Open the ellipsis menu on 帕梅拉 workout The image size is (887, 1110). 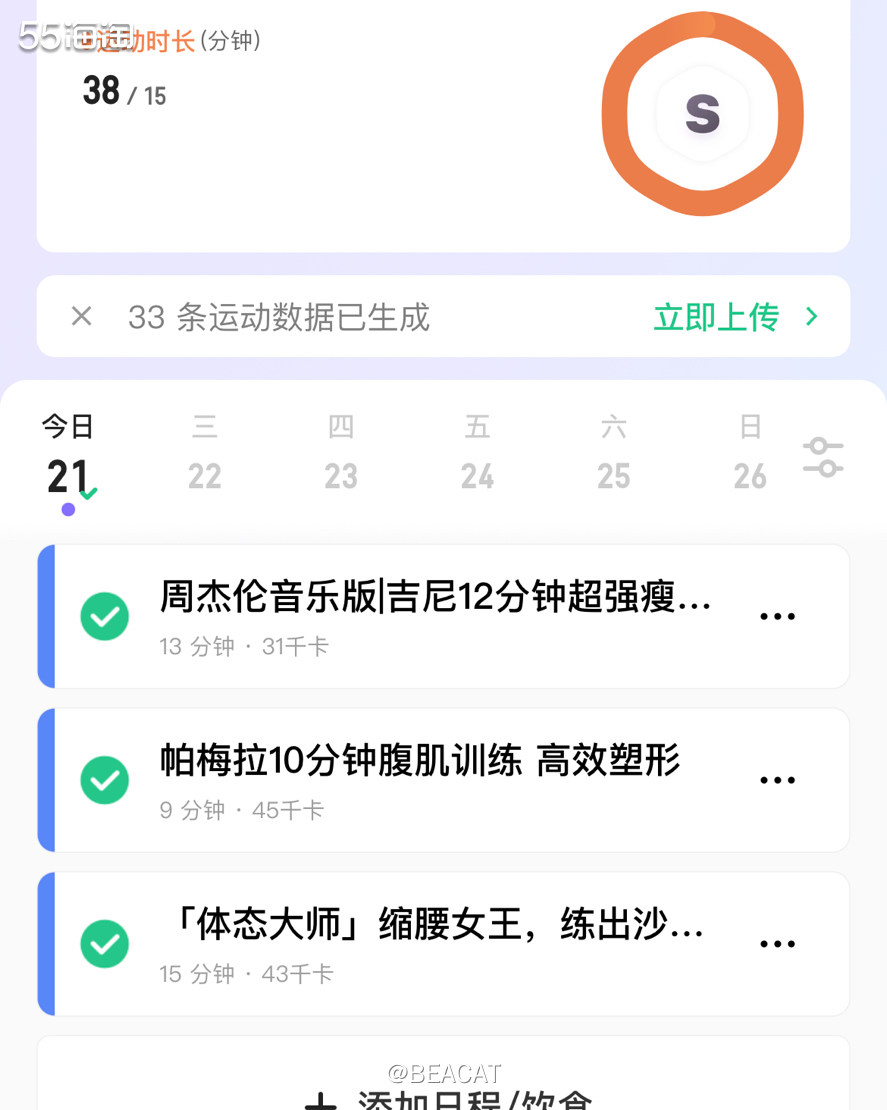click(778, 779)
